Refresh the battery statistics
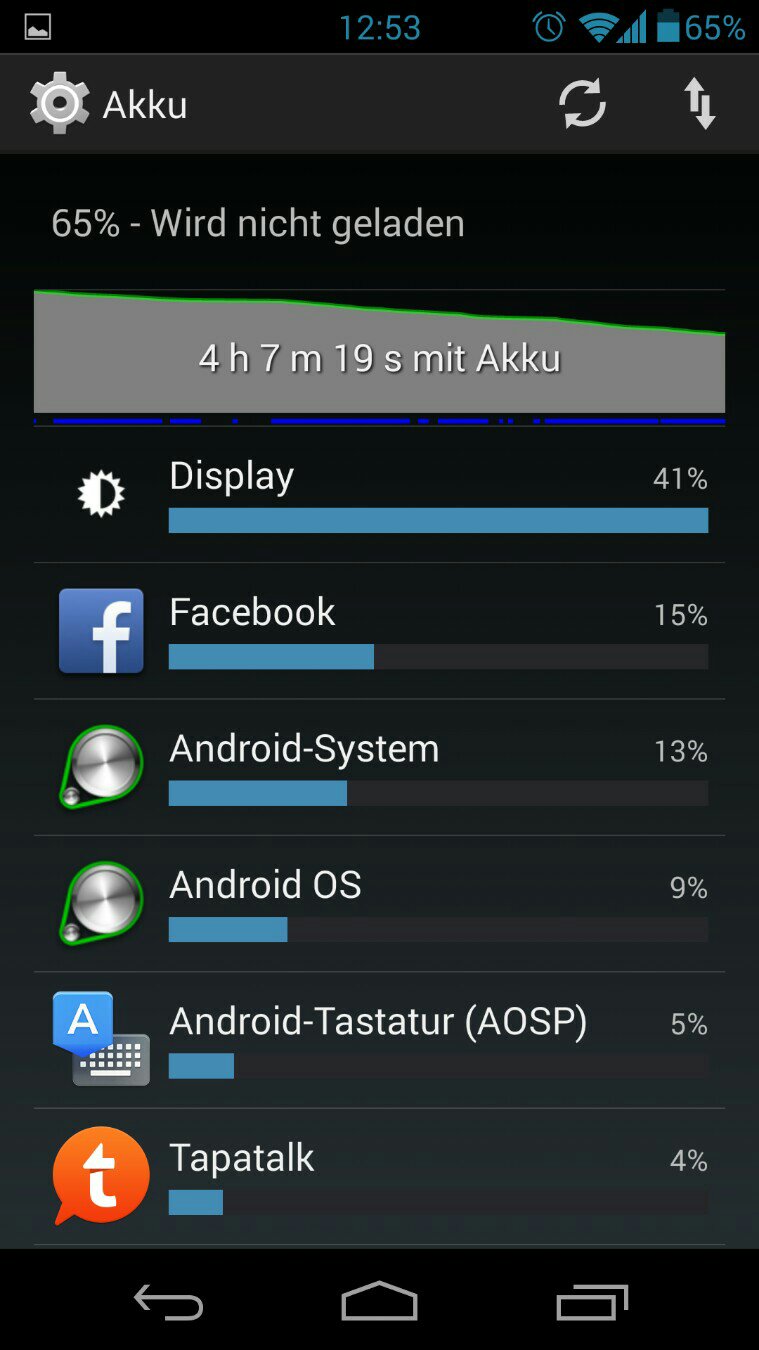The height and width of the screenshot is (1350, 759). pyautogui.click(x=582, y=104)
